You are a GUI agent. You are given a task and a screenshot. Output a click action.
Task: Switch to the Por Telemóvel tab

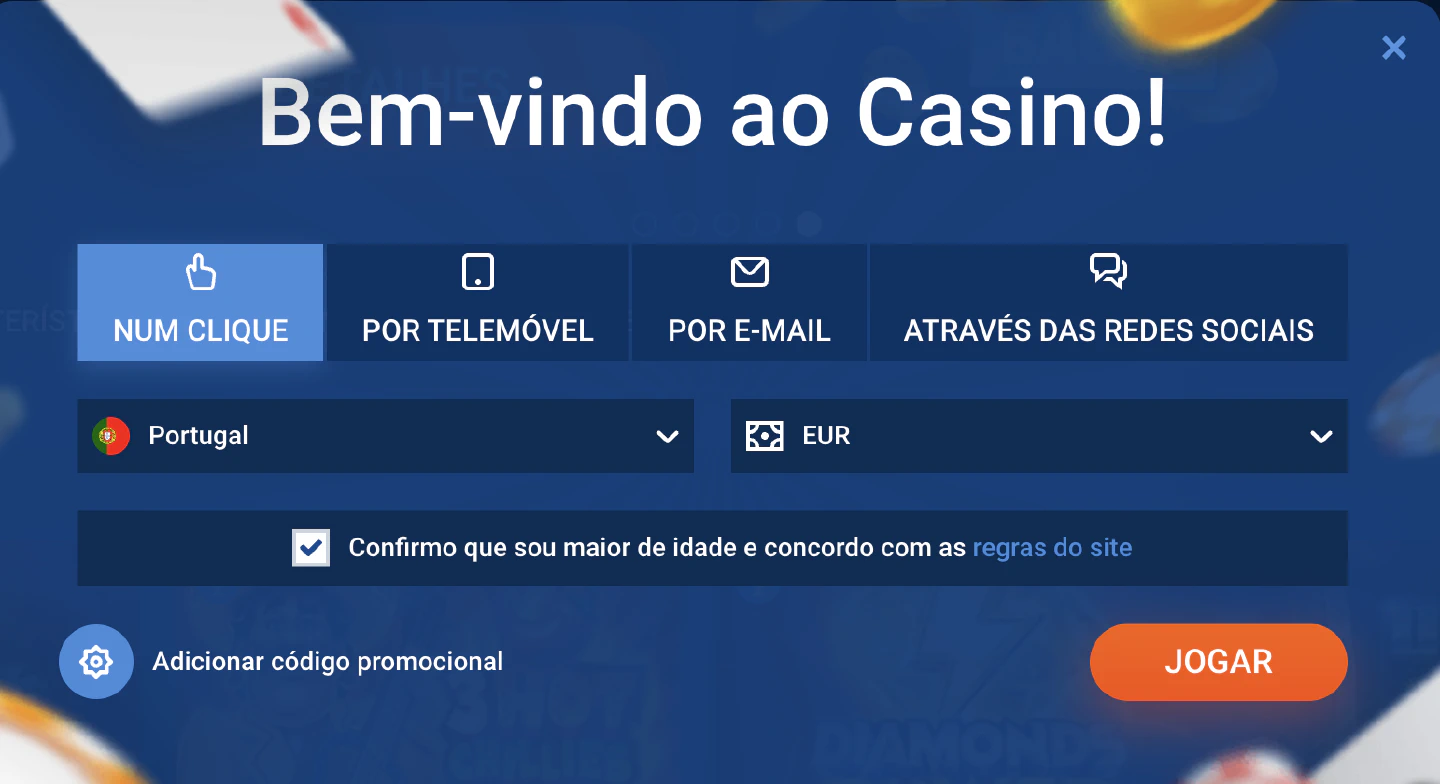point(478,302)
